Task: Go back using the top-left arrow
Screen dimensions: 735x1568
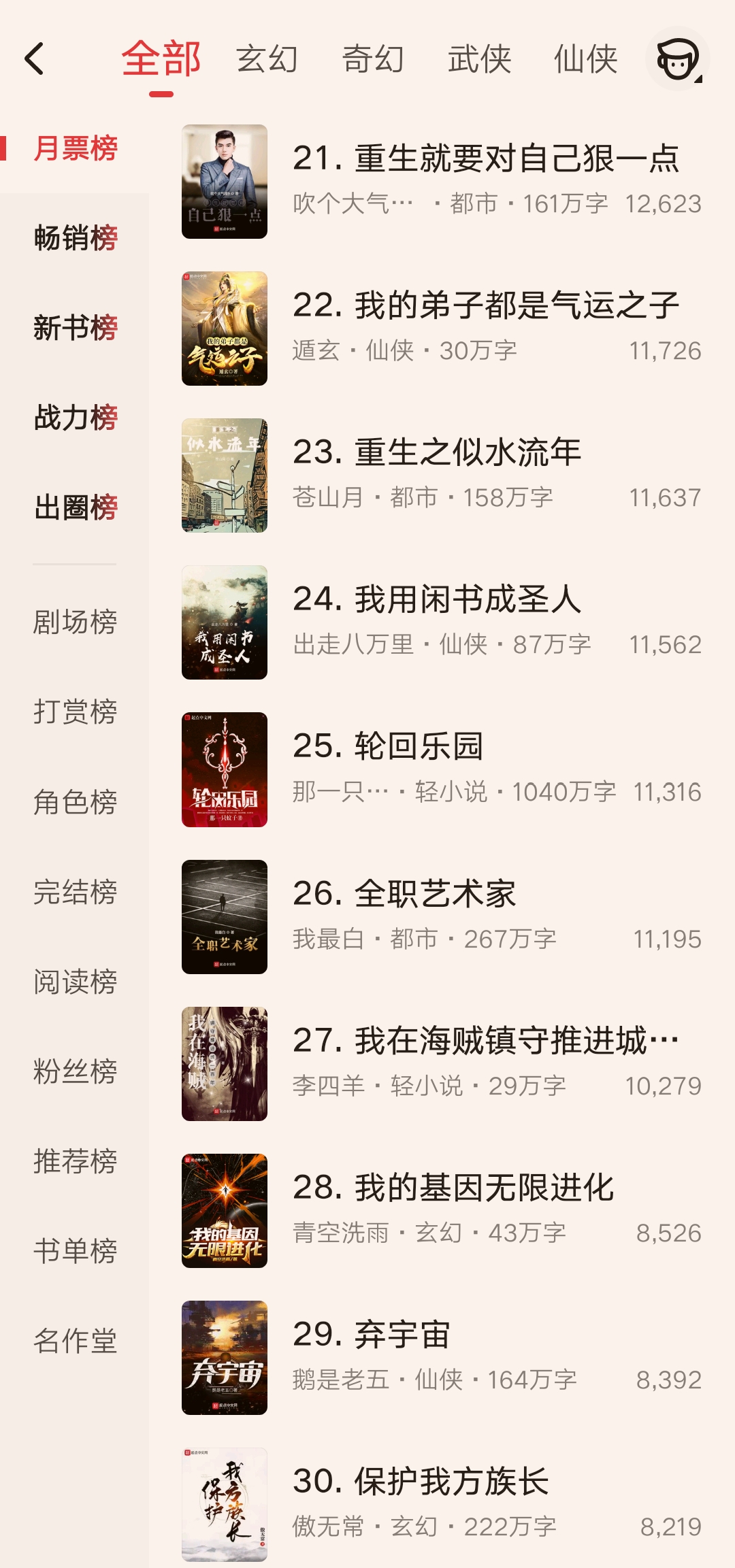Action: (x=34, y=59)
